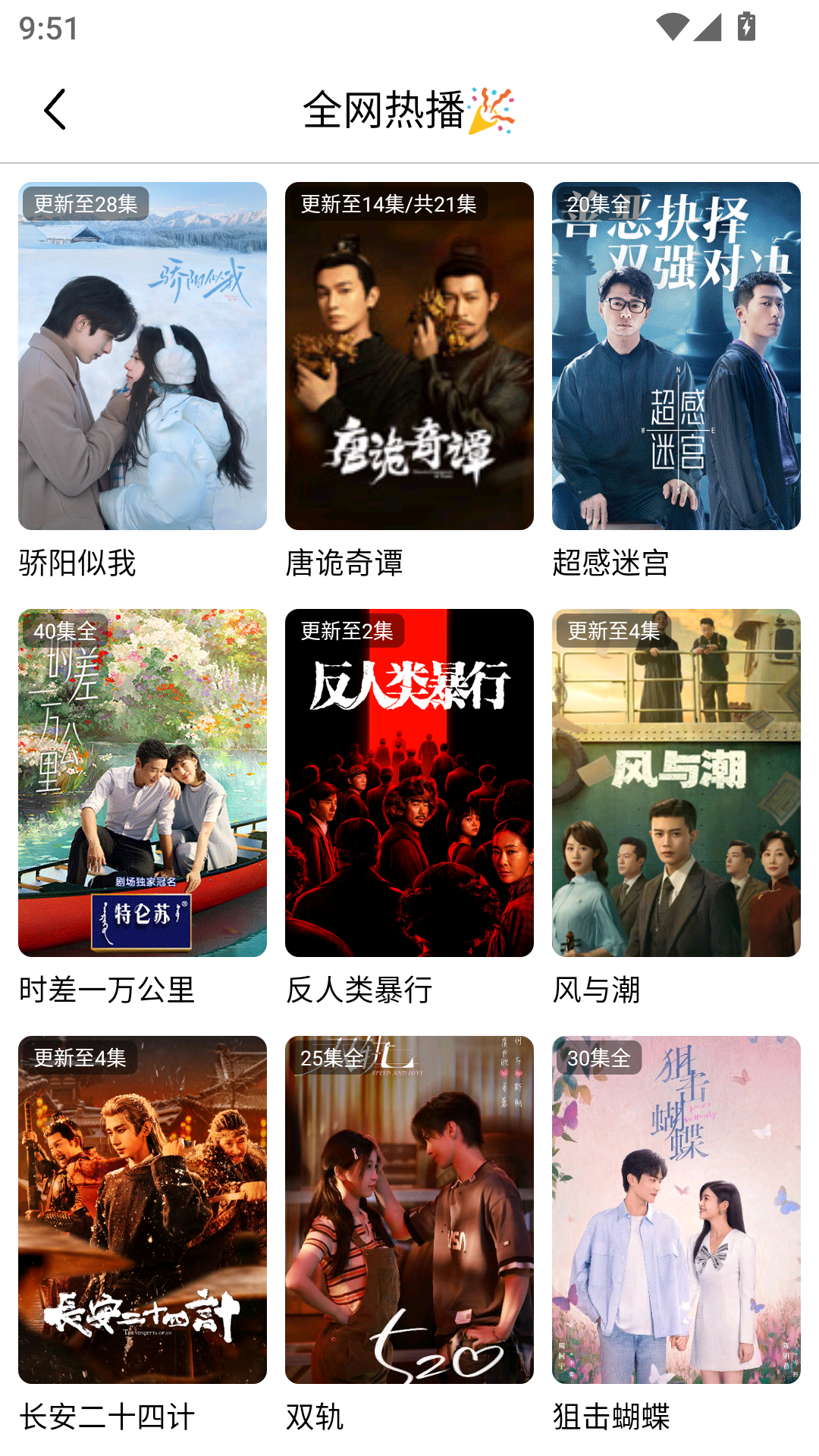Open the drama 唐诡奇谭

(409, 356)
